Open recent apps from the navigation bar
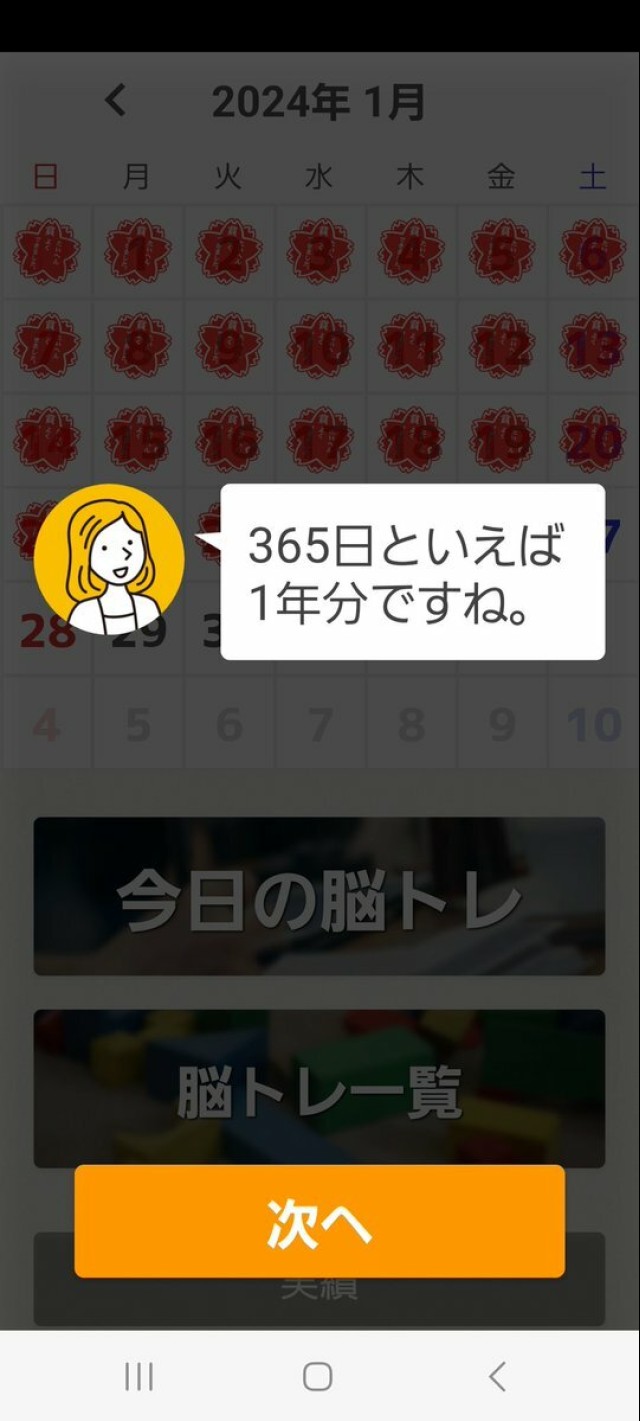The width and height of the screenshot is (640, 1421). [x=139, y=1377]
